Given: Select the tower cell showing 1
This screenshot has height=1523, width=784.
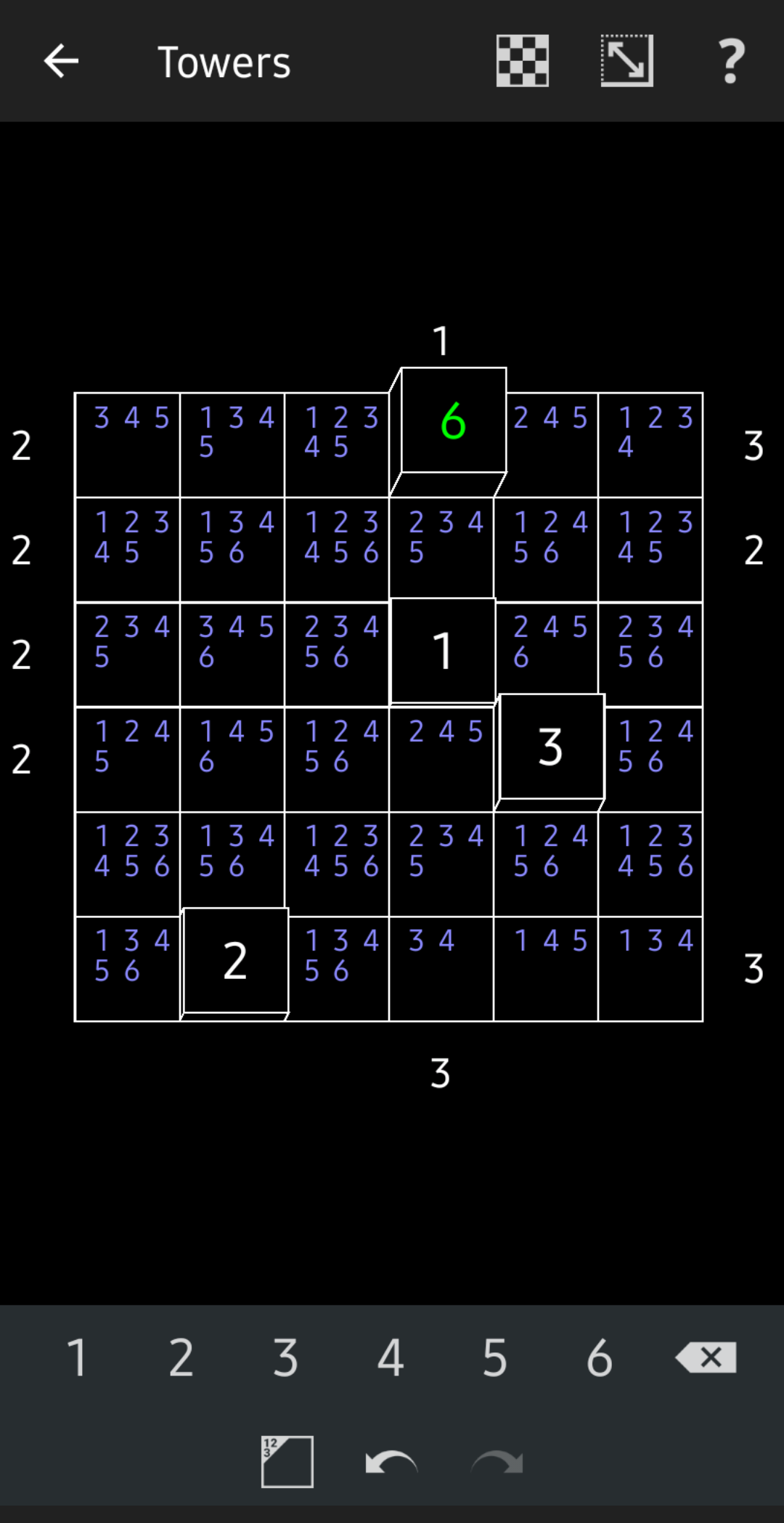Looking at the screenshot, I should coord(443,651).
